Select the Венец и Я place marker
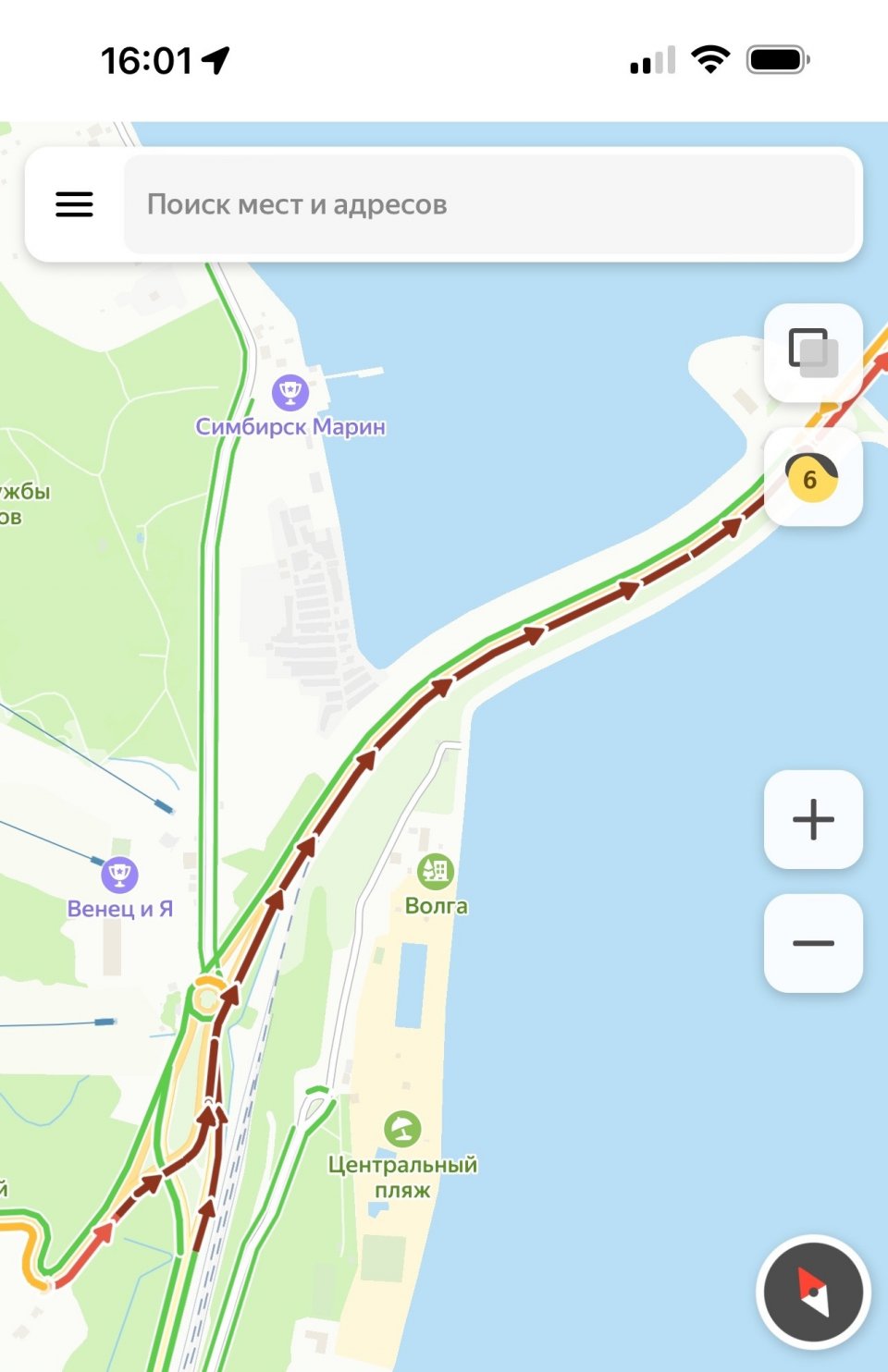 click(x=119, y=875)
